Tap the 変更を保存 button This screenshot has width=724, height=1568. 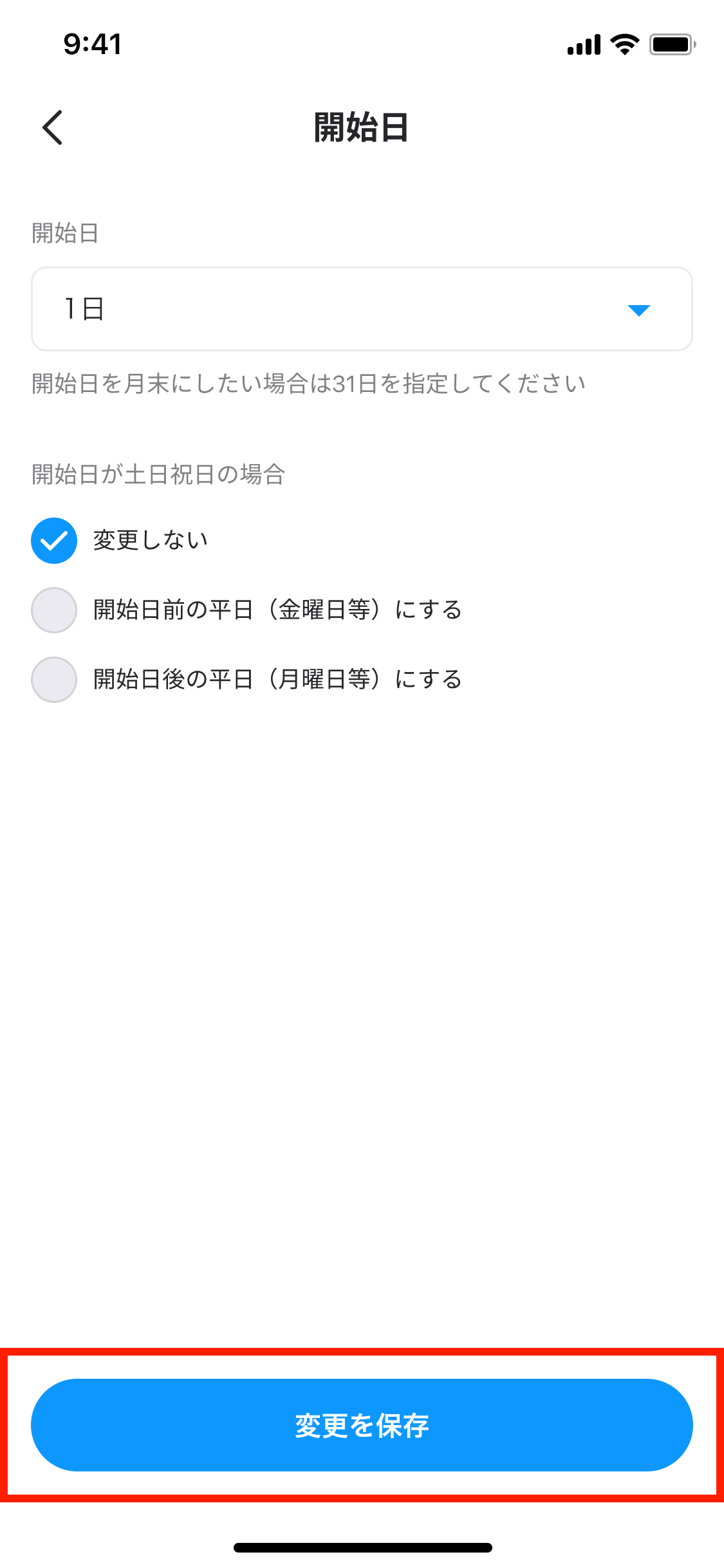coord(362,1425)
